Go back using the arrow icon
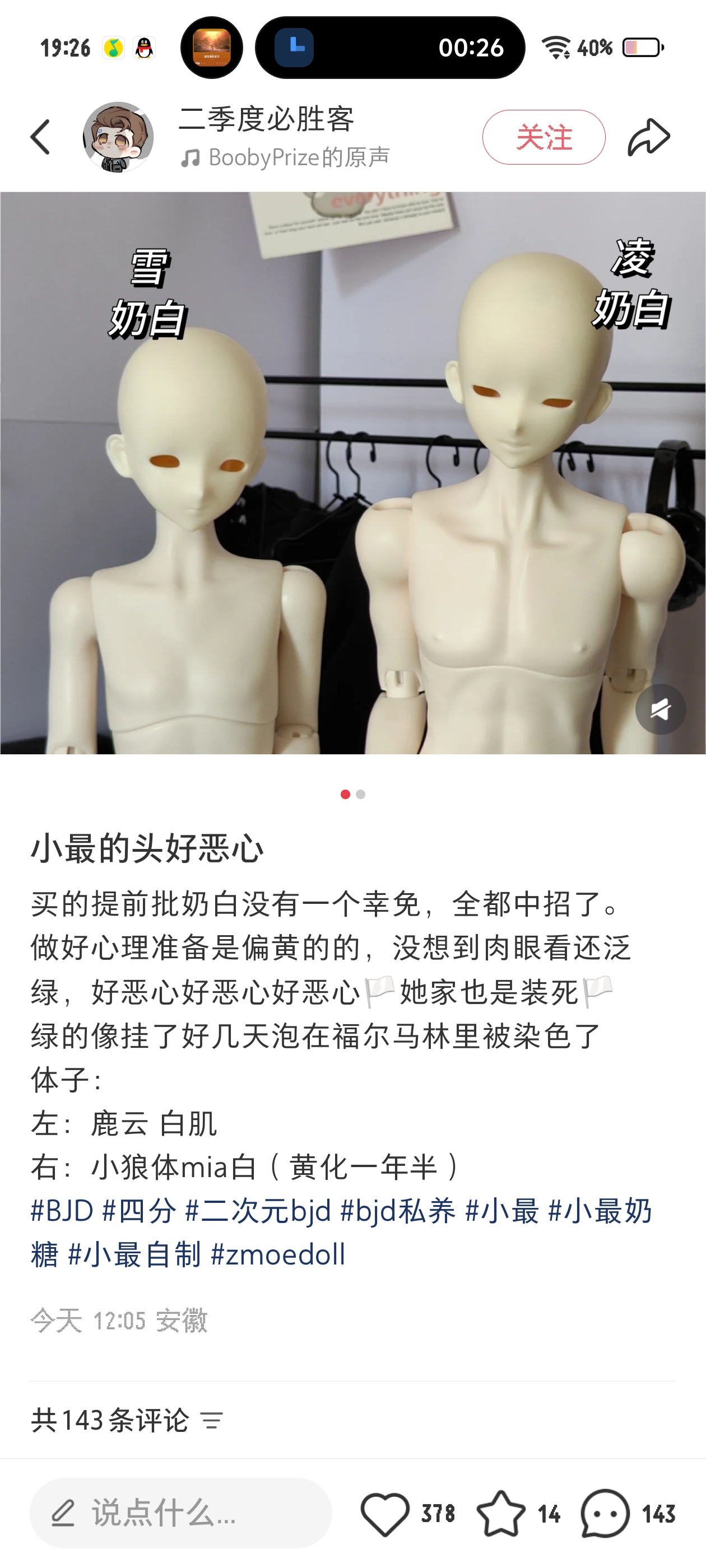Screen dimensions: 706x1568 [40, 137]
